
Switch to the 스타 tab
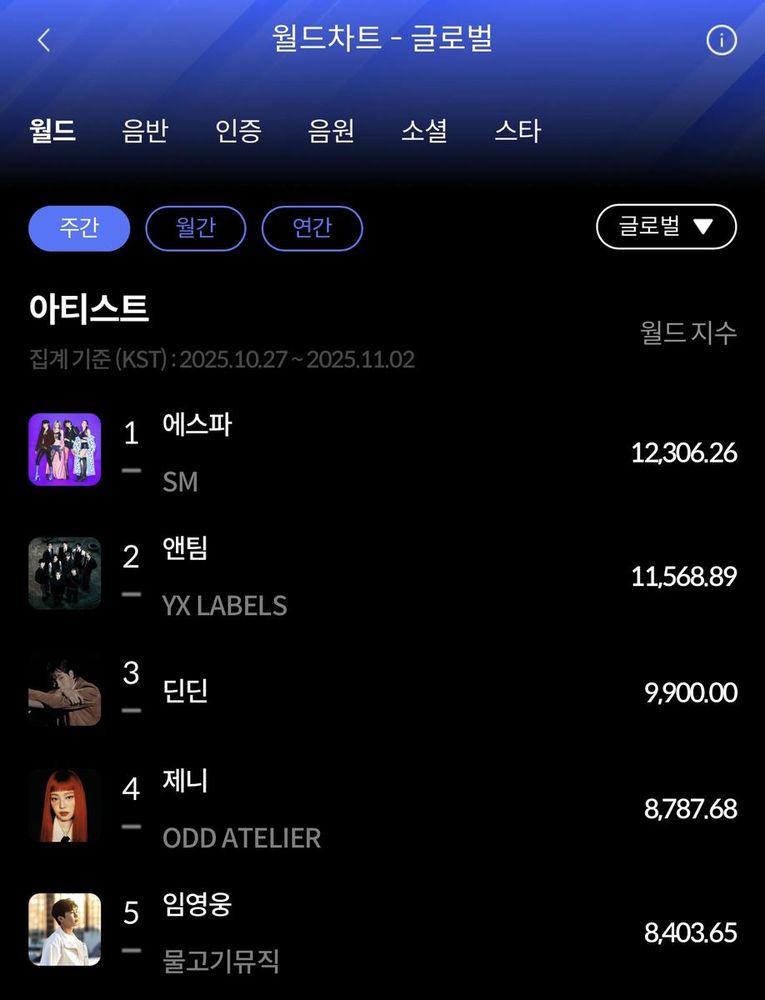click(517, 131)
